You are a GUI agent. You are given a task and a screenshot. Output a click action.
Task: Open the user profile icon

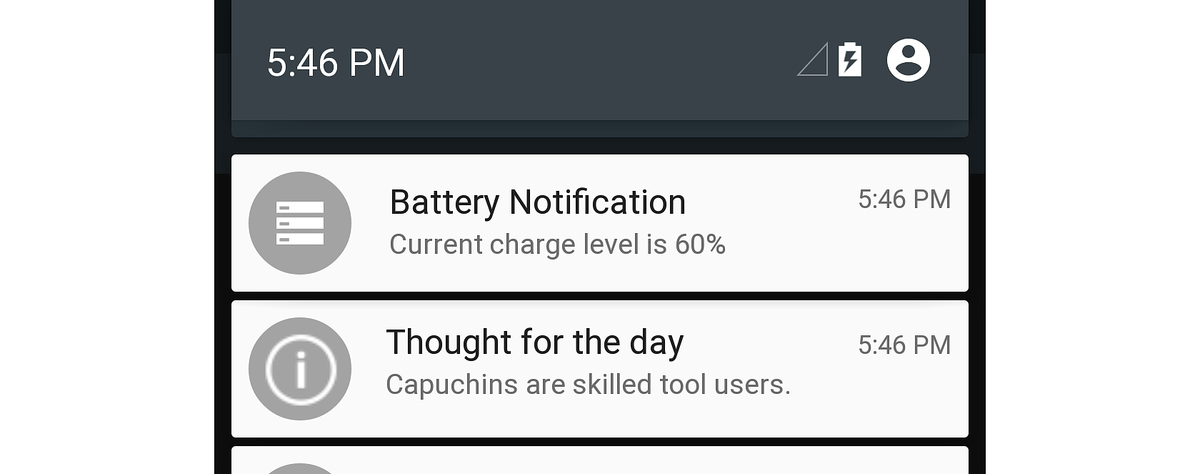click(908, 61)
